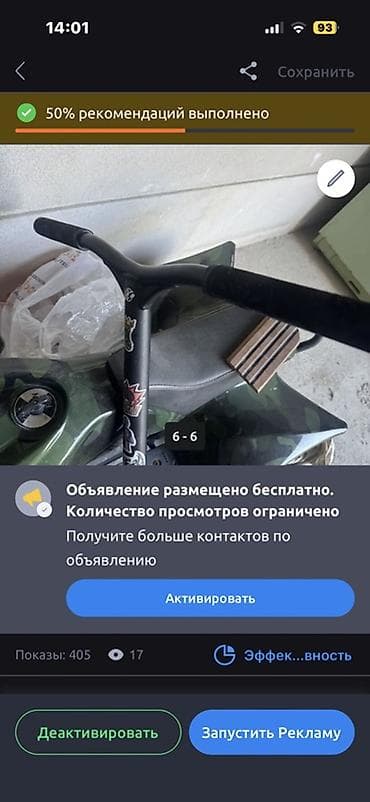
Task: Go back with the top-left arrow
Action: (x=20, y=72)
